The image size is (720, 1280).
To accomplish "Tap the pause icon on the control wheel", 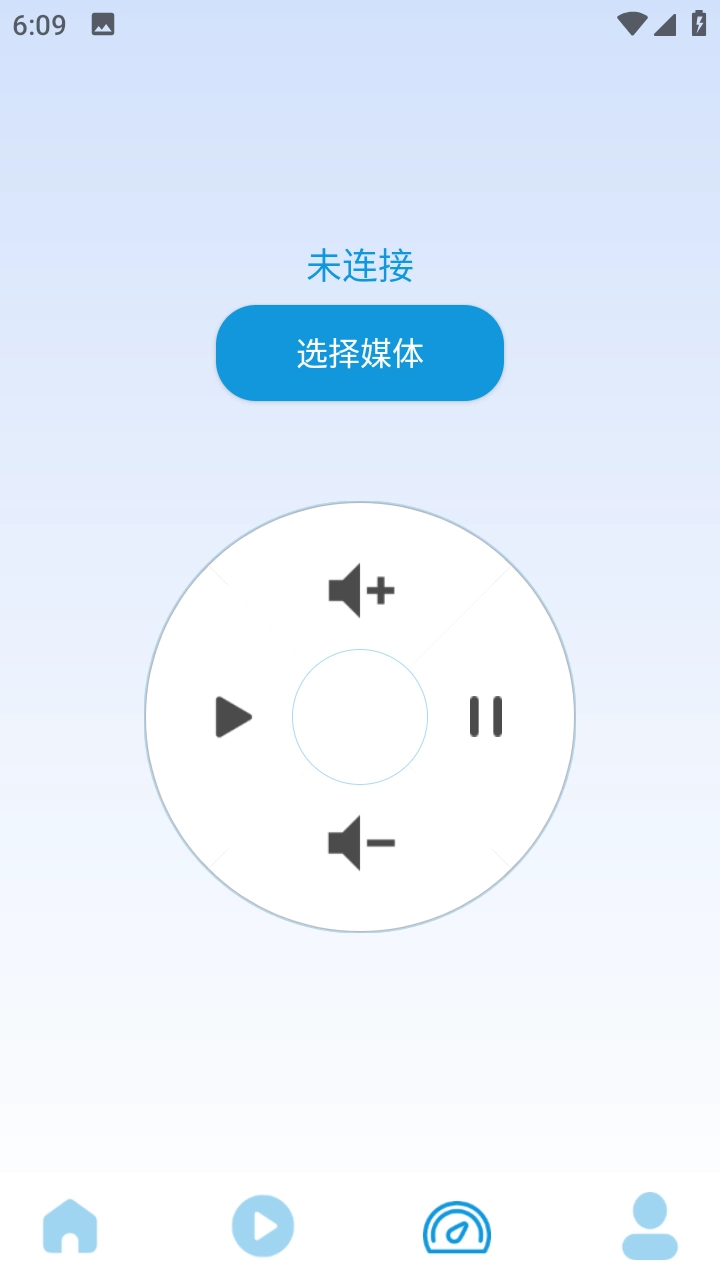I will click(485, 717).
